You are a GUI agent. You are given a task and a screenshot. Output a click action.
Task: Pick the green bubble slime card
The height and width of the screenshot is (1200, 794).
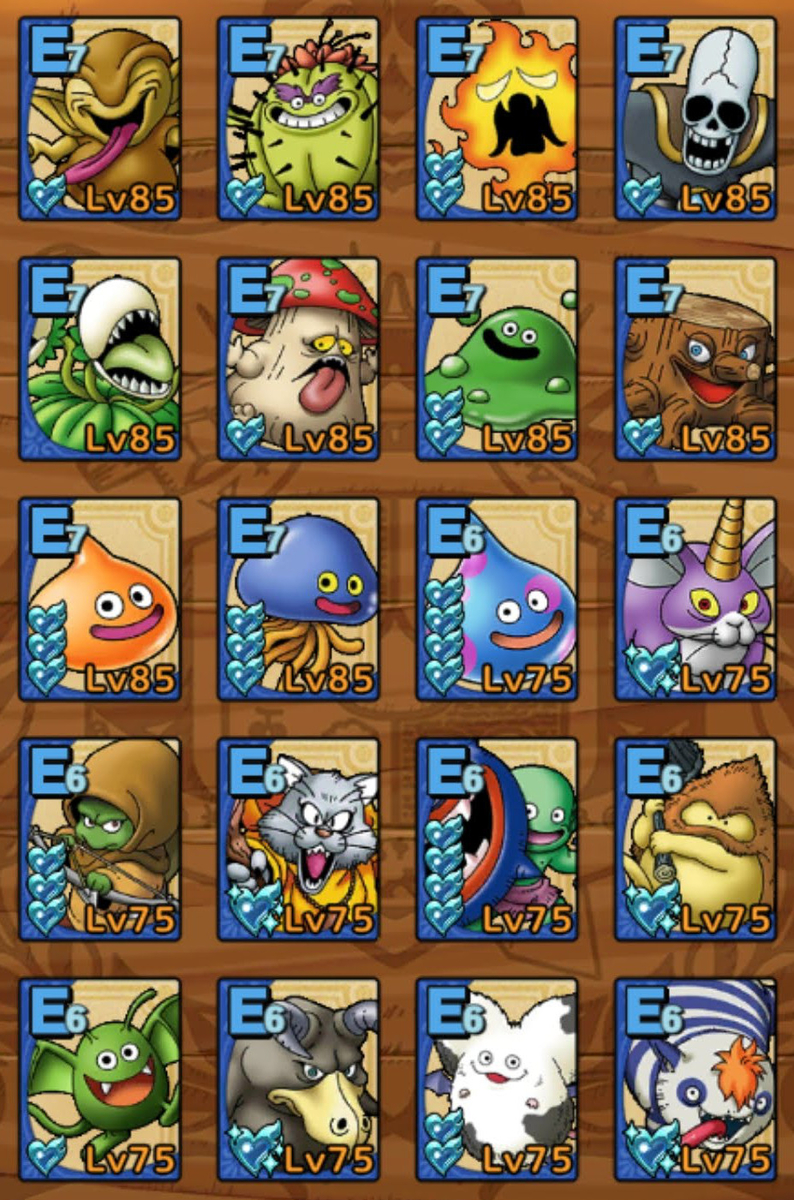click(x=497, y=358)
